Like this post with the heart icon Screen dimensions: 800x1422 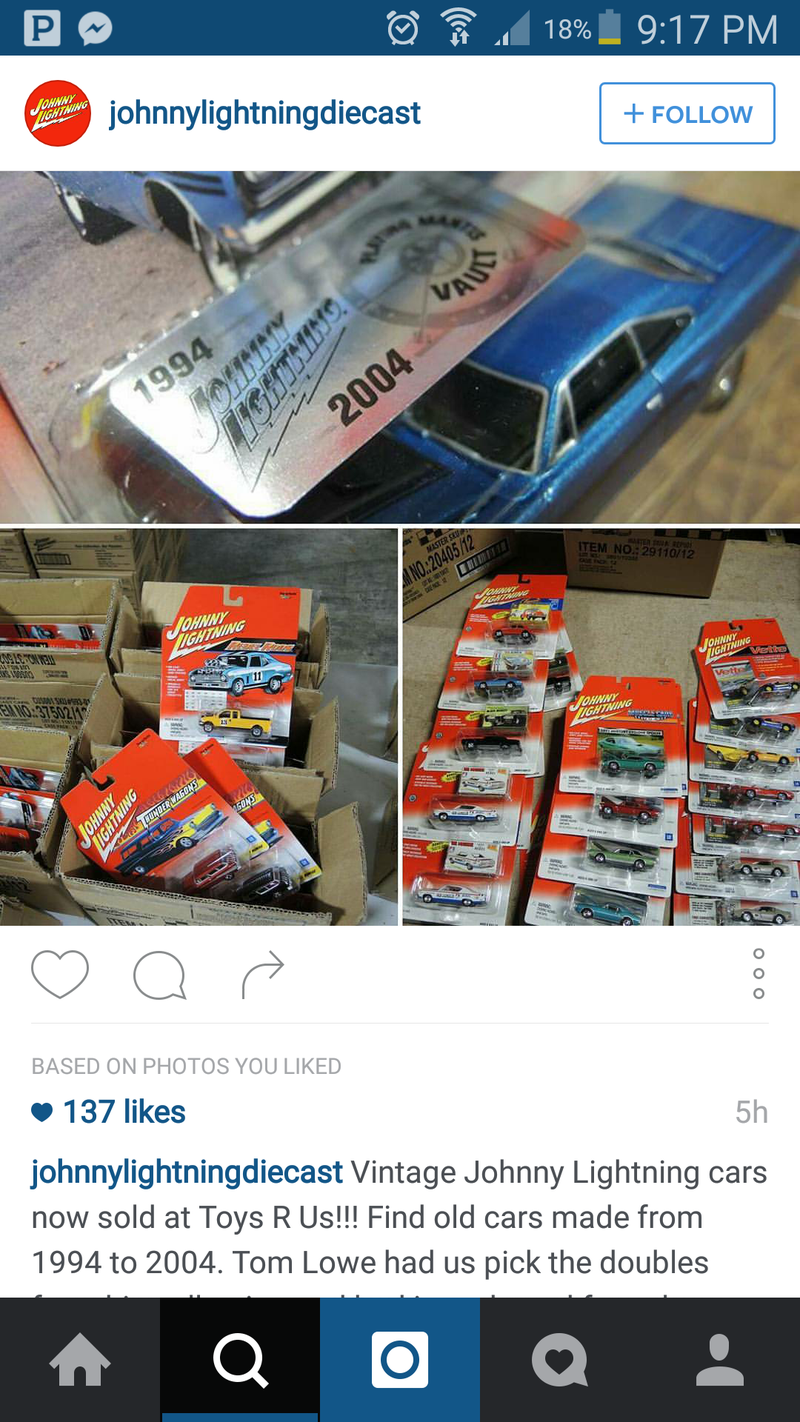pos(60,974)
